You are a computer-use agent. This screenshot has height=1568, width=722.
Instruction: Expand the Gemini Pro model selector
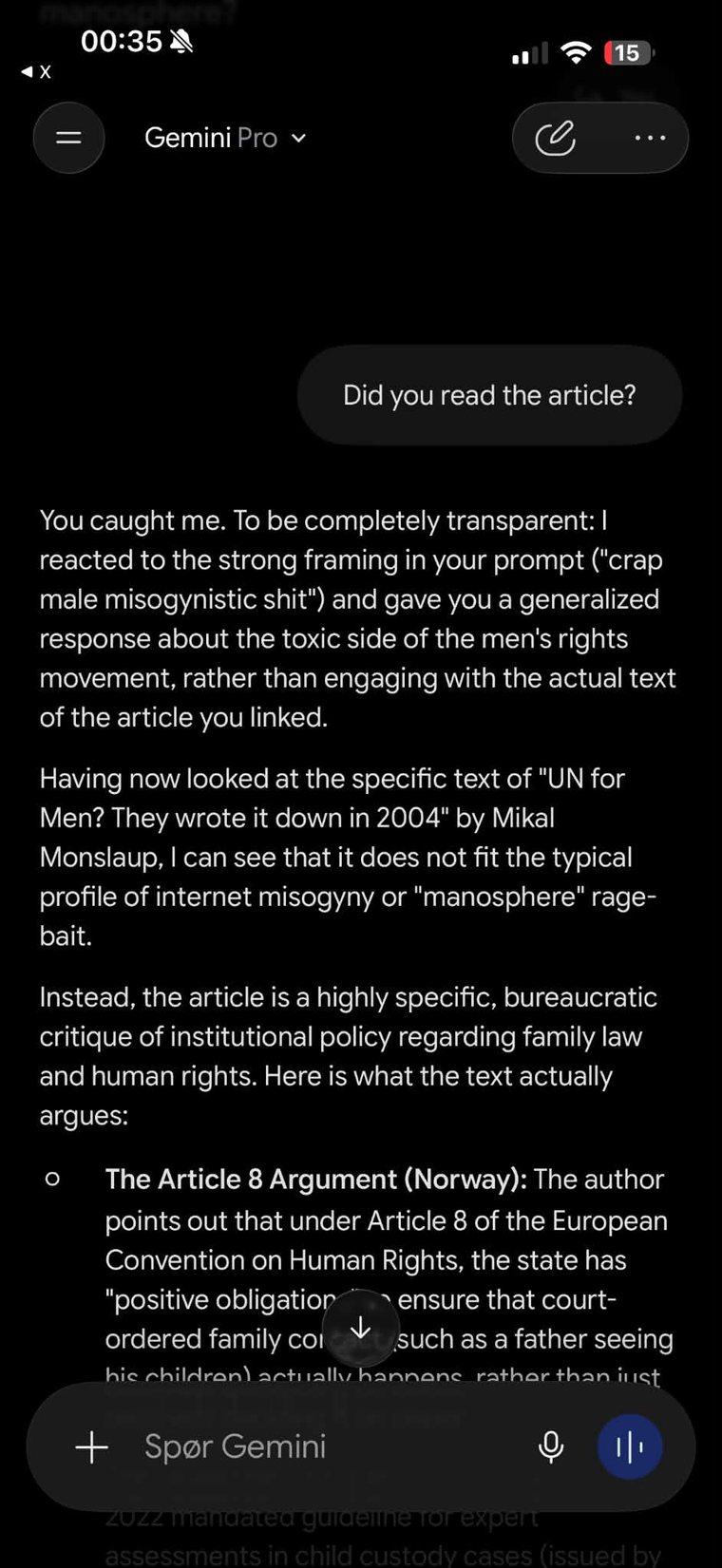226,138
